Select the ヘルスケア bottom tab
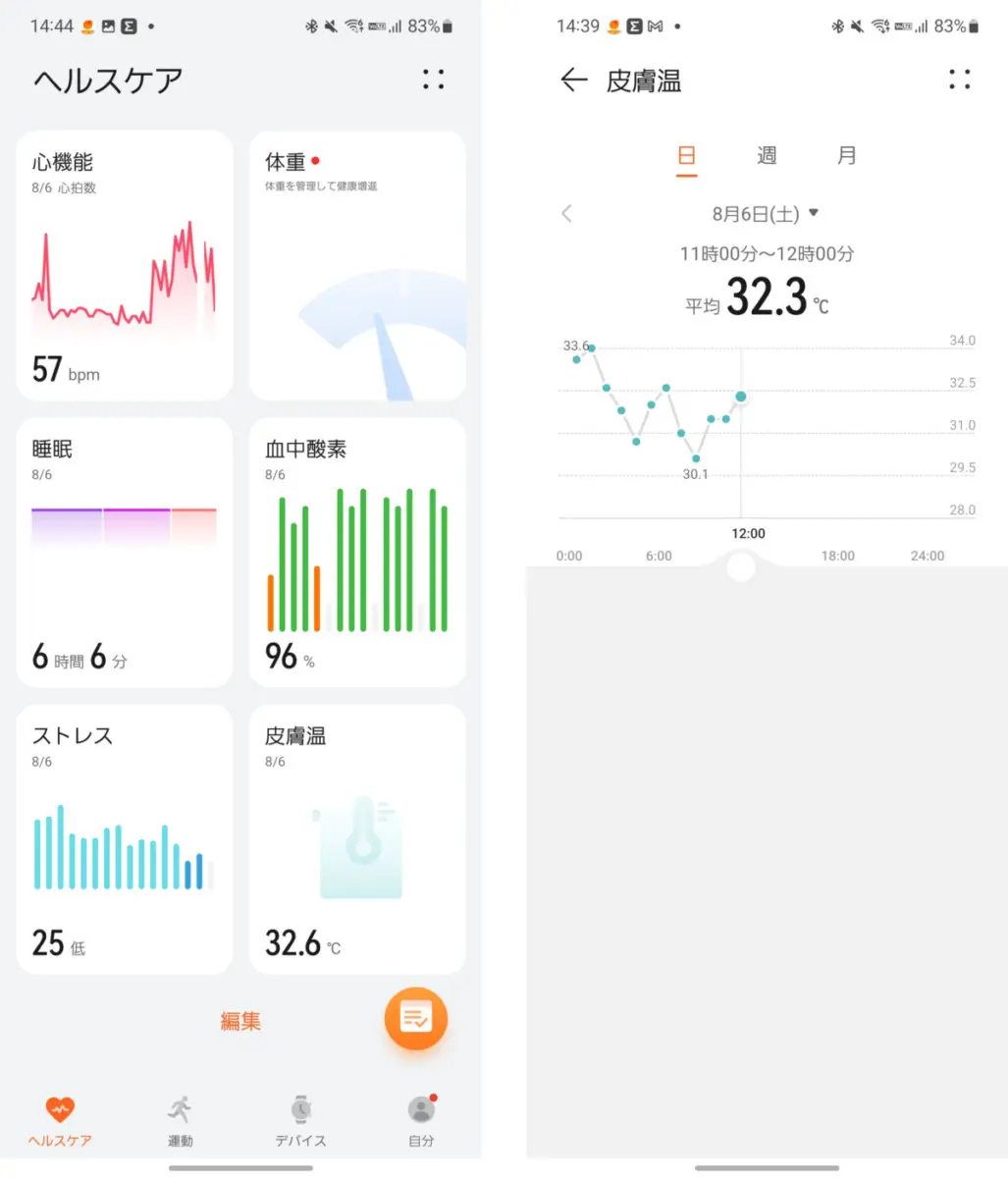This screenshot has height=1178, width=1008. pyautogui.click(x=60, y=1121)
